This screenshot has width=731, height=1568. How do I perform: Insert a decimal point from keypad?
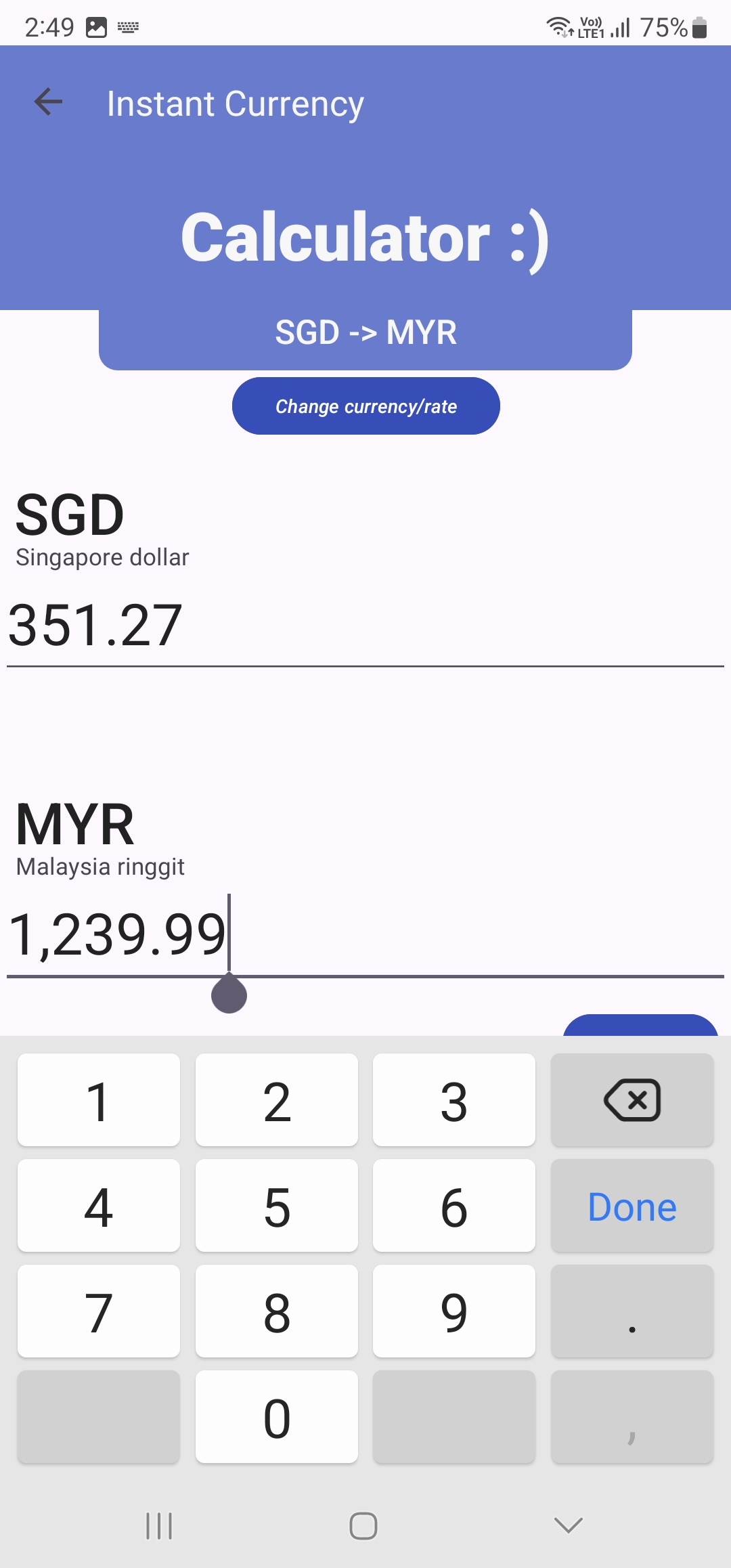click(x=632, y=1311)
